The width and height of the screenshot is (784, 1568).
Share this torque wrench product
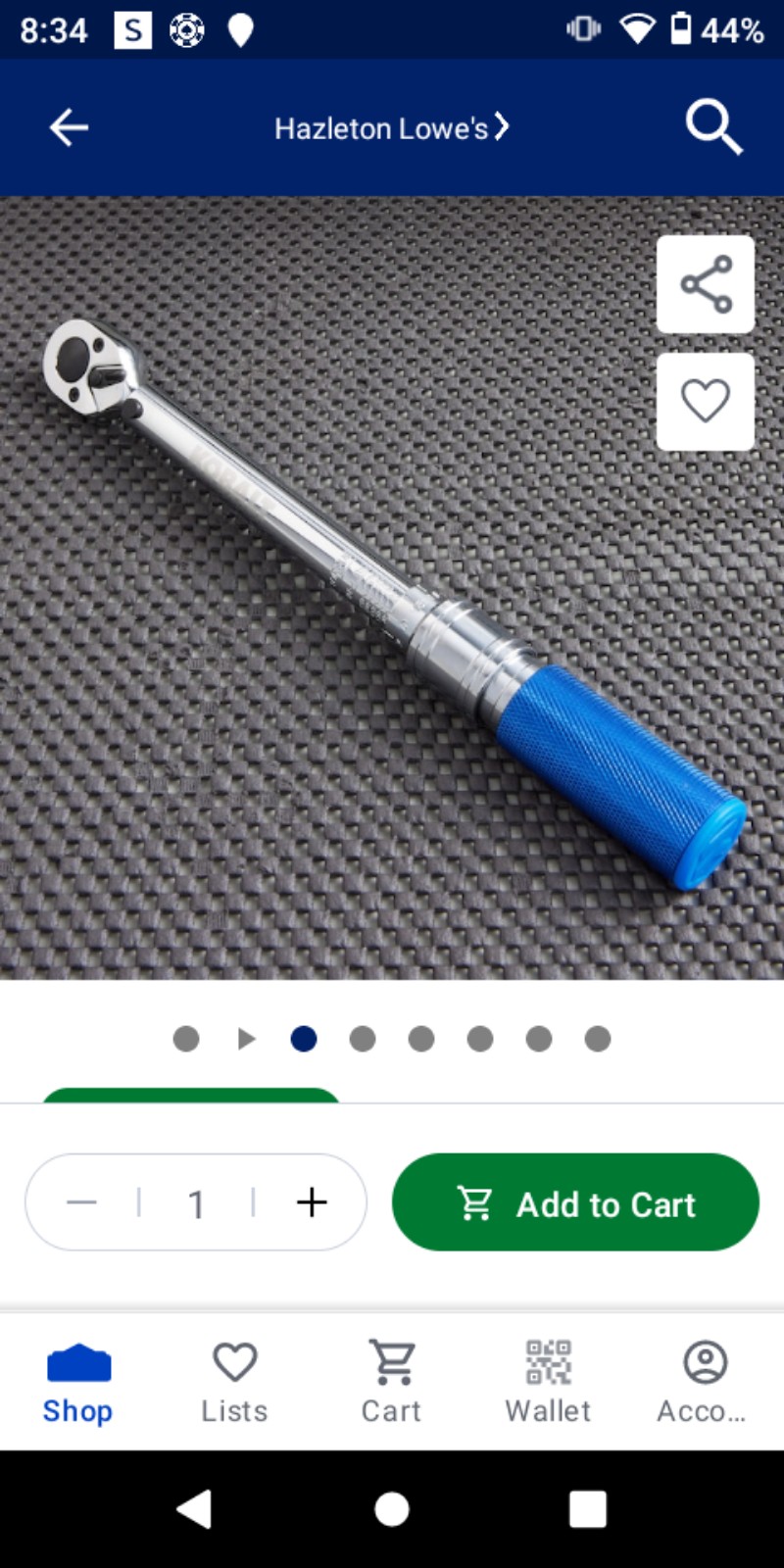pos(706,284)
